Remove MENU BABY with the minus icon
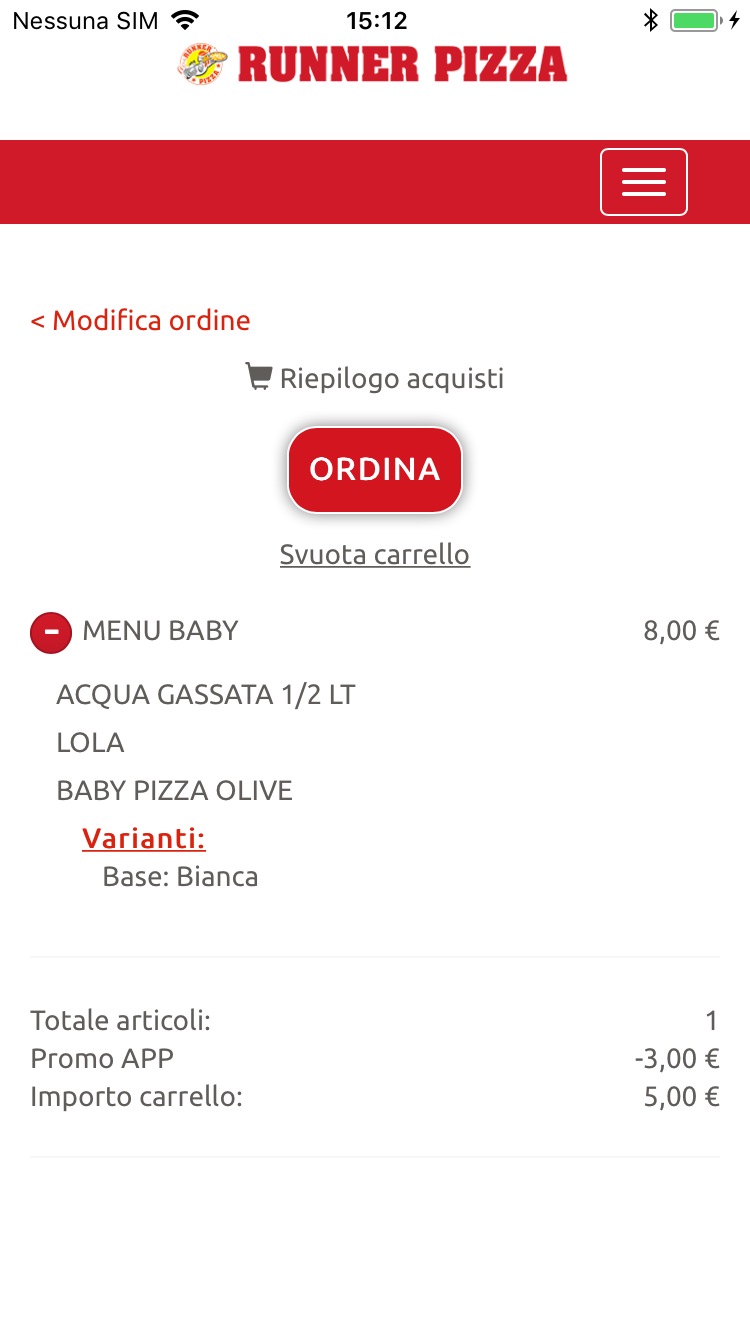This screenshot has height=1334, width=750. pyautogui.click(x=51, y=633)
